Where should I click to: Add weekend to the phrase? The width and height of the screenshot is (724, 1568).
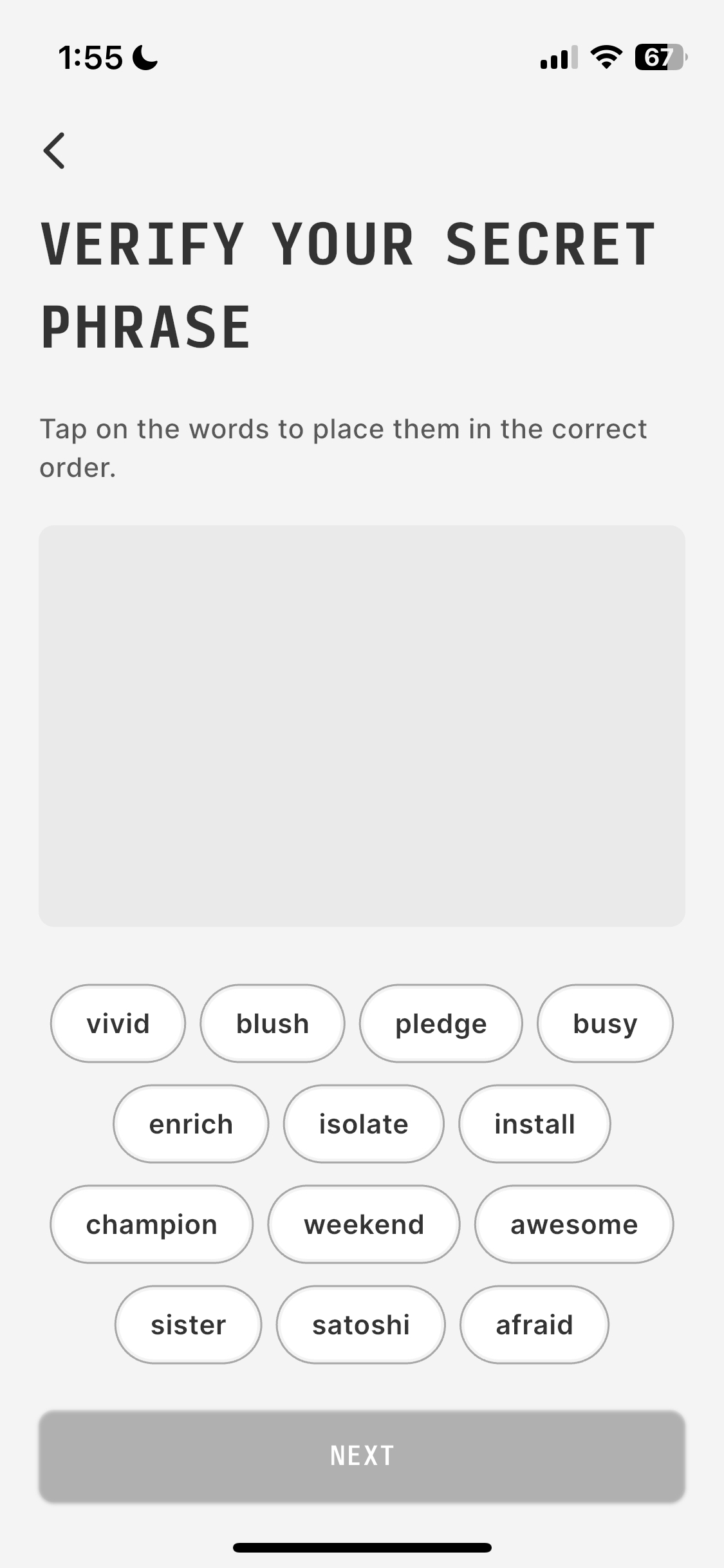[364, 1224]
